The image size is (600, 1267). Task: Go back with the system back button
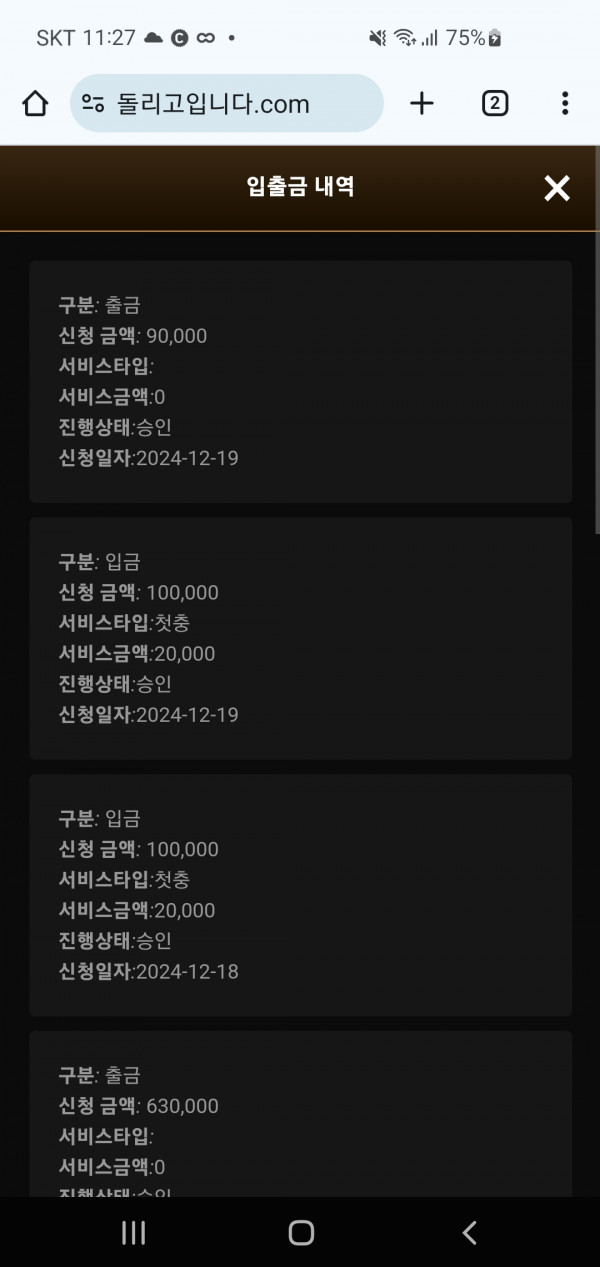[x=469, y=1233]
